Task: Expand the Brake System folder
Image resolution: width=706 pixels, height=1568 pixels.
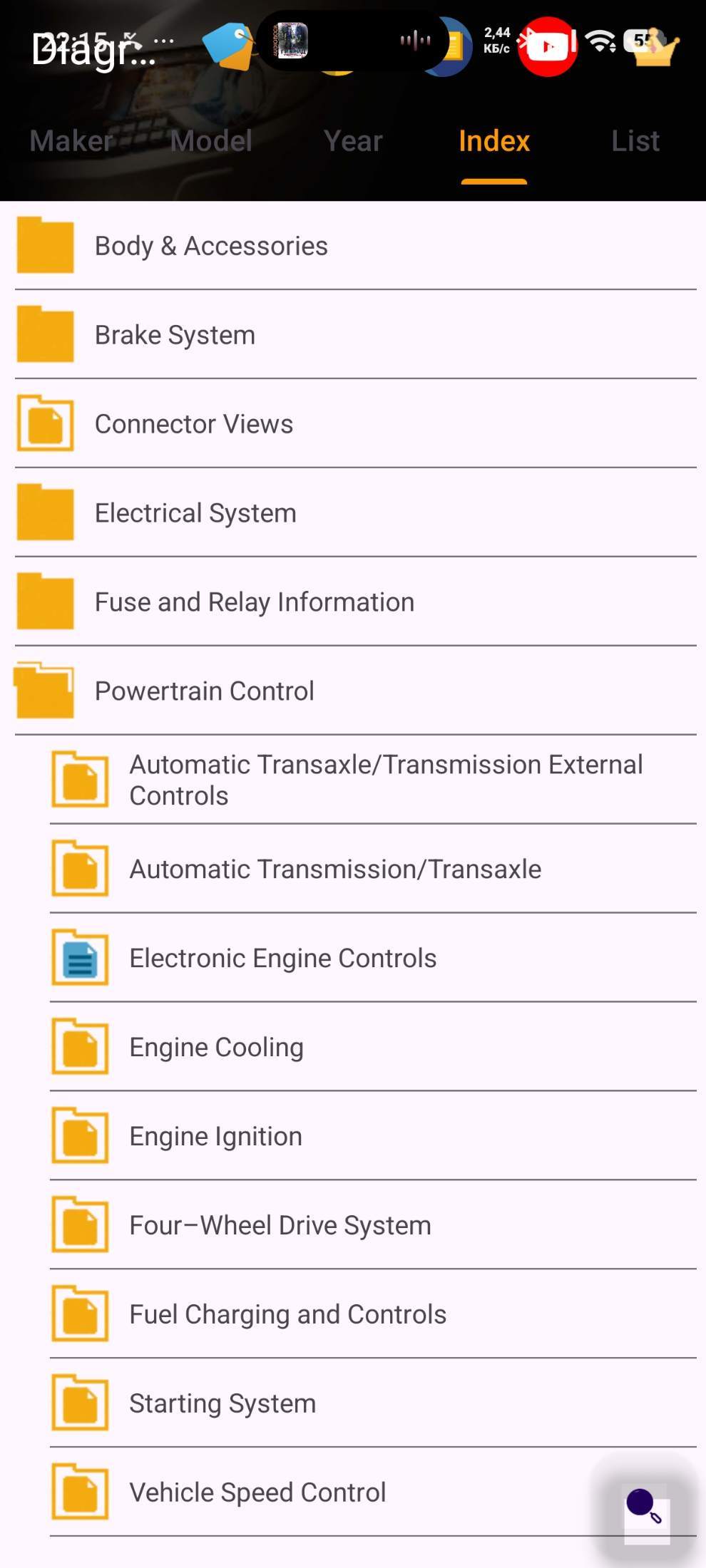Action: pos(175,335)
